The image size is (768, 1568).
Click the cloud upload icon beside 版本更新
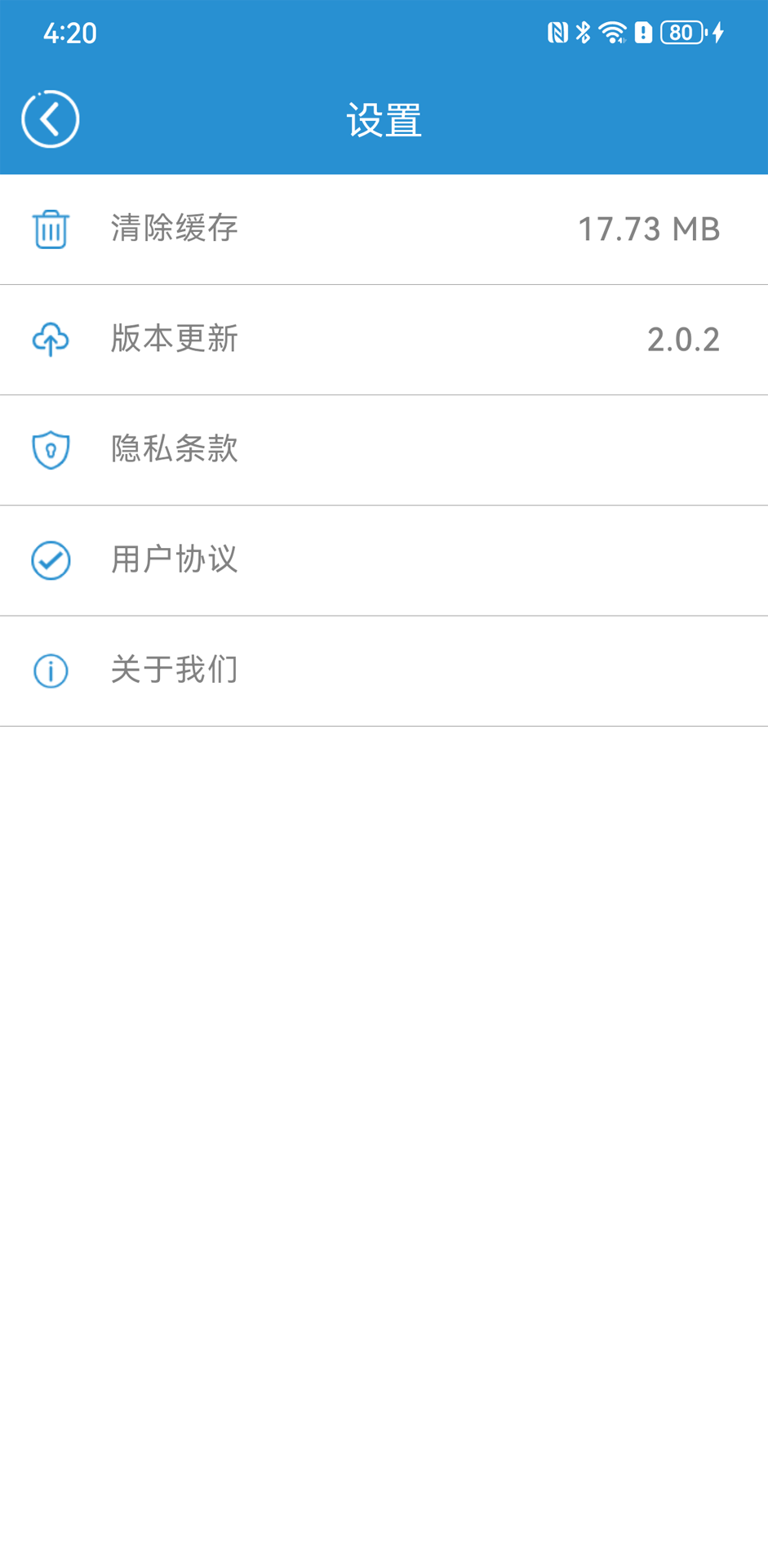50,340
